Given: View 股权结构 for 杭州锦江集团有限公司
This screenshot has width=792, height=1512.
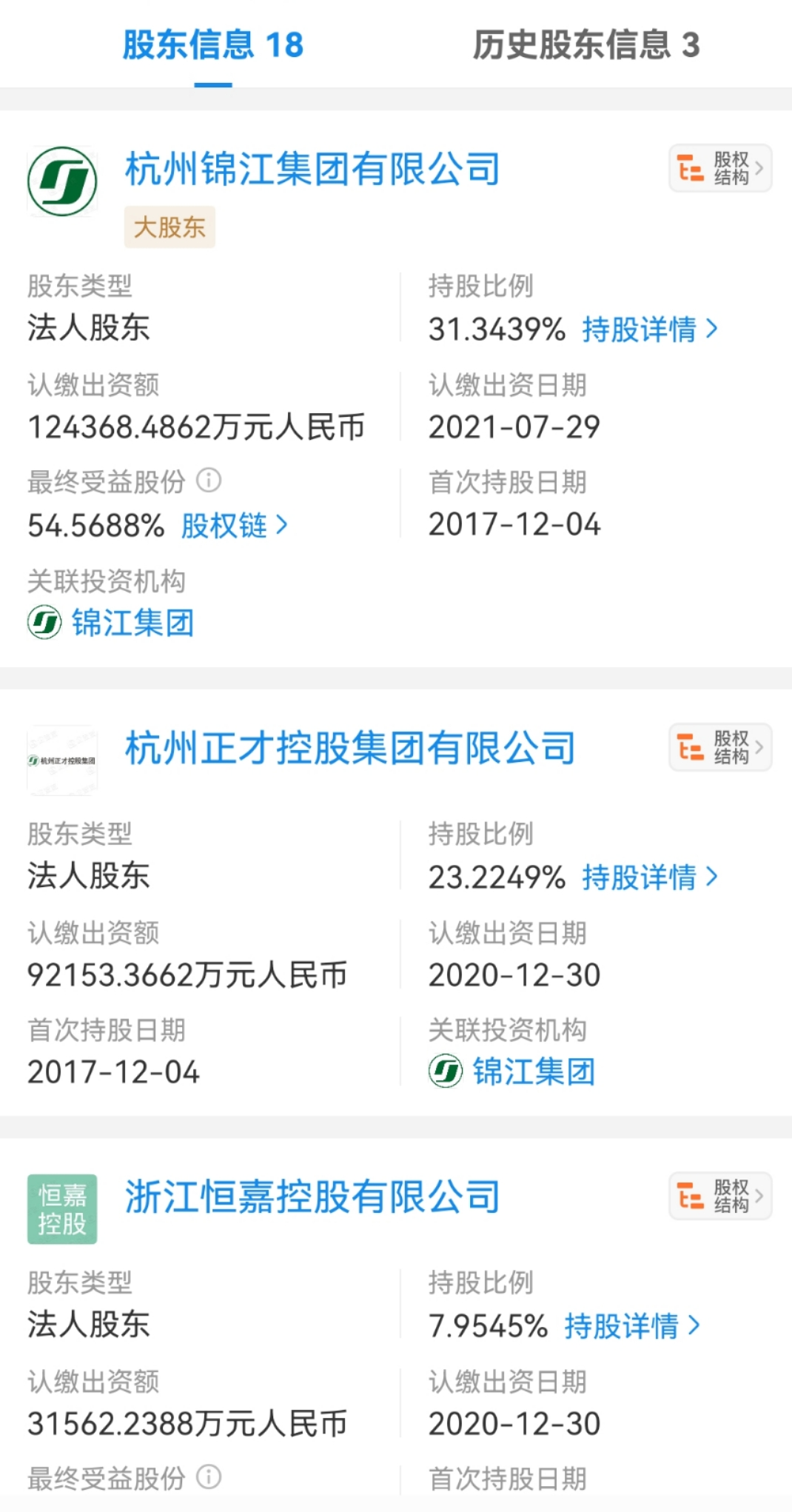Looking at the screenshot, I should click(719, 169).
